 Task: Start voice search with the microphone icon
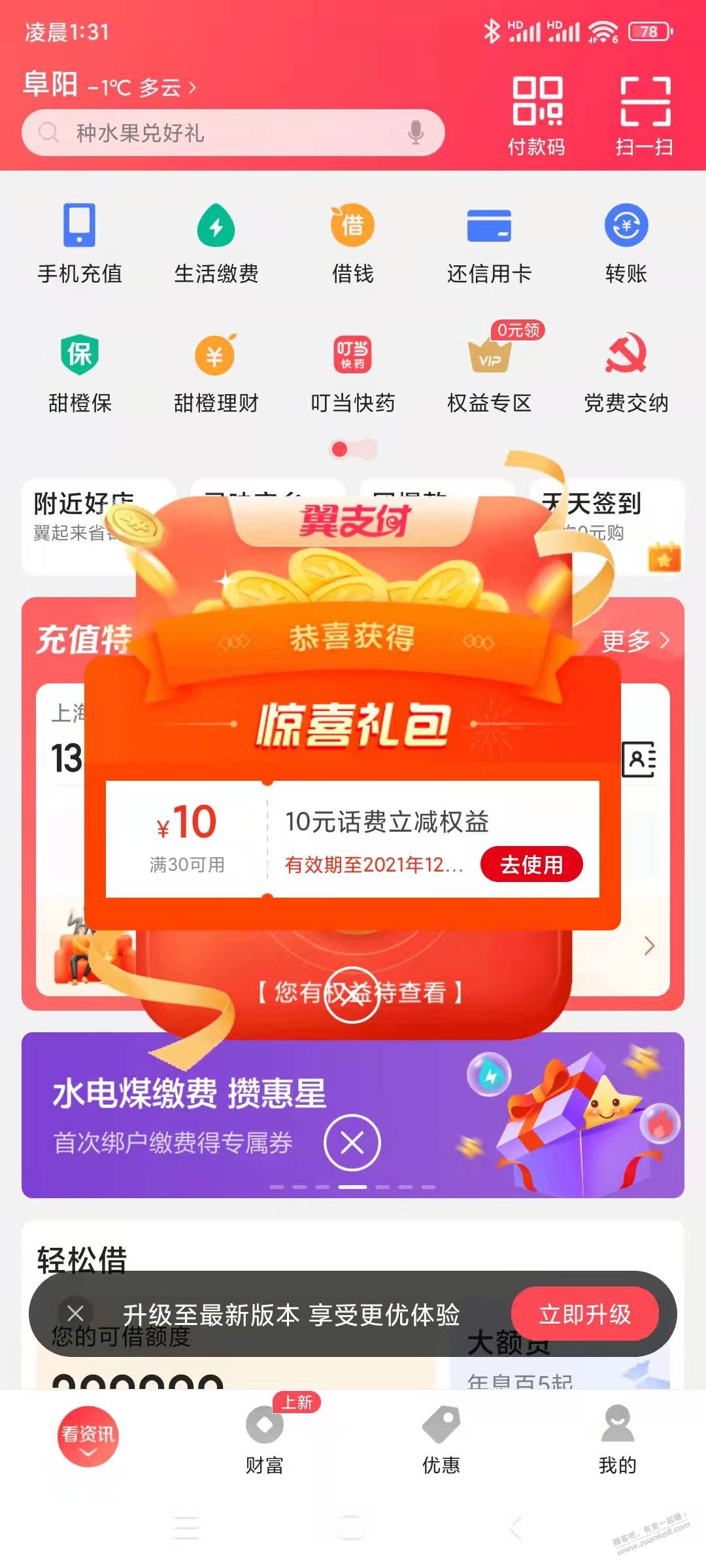click(x=416, y=133)
